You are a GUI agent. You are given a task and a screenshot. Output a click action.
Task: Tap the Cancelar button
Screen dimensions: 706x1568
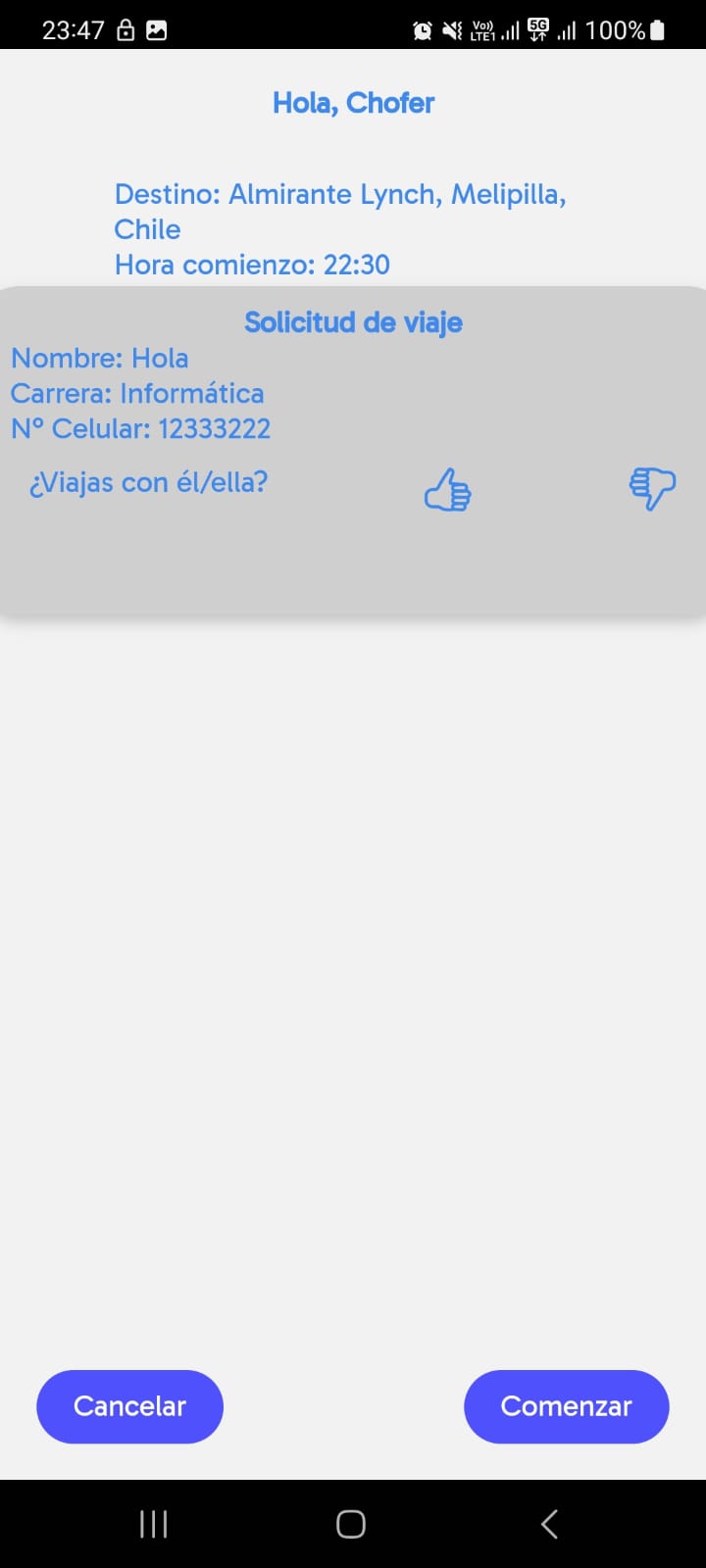pos(129,1406)
